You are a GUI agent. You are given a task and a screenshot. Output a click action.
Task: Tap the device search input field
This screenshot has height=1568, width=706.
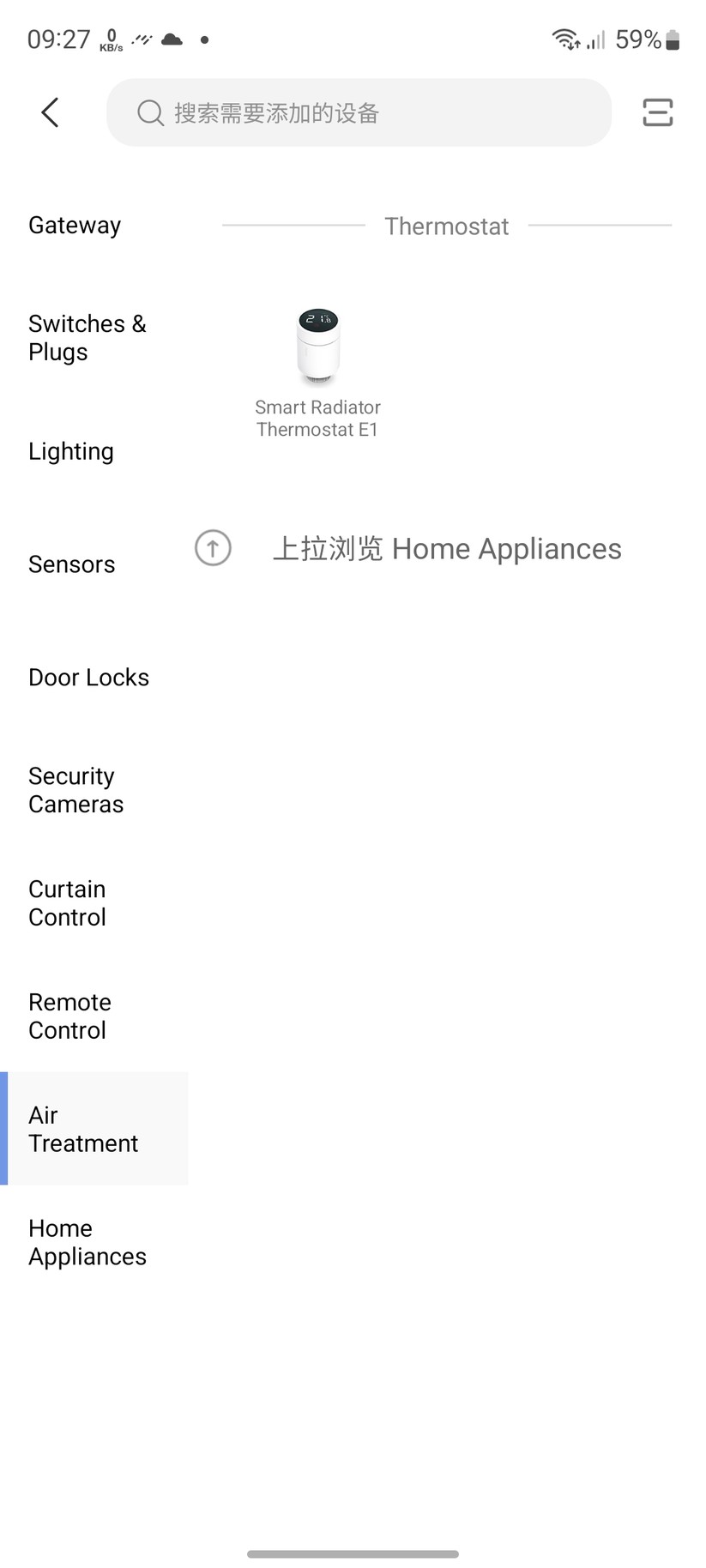[360, 112]
